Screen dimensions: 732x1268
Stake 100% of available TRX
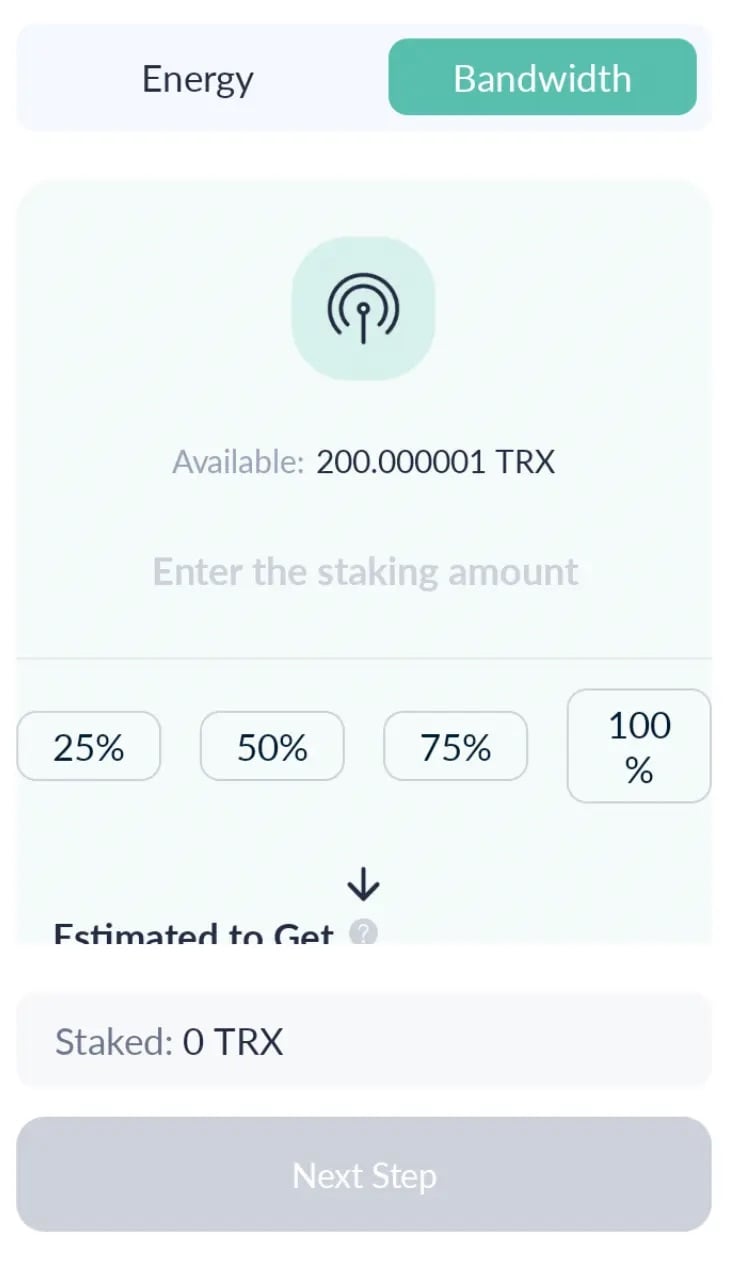tap(639, 746)
